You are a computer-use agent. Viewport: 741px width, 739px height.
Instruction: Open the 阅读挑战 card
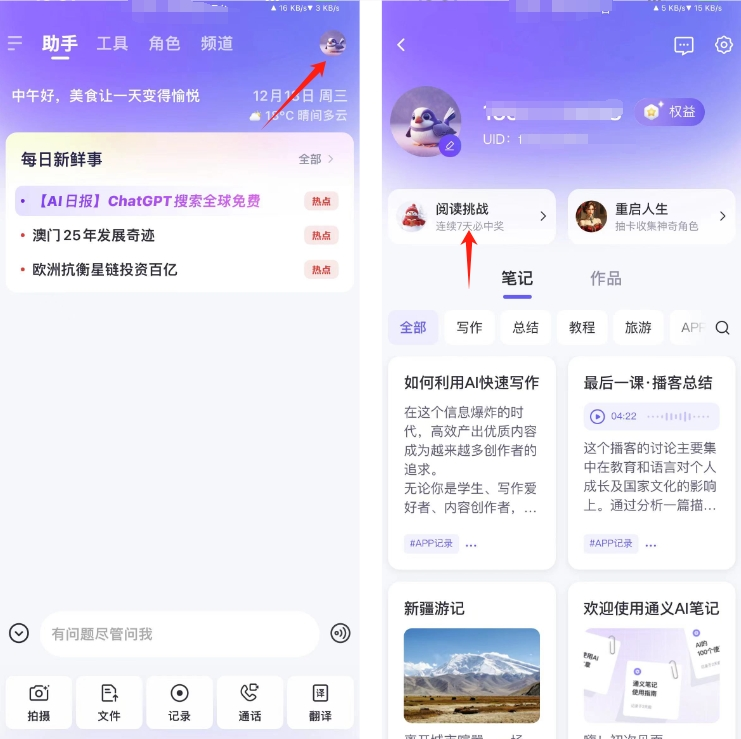tap(471, 216)
